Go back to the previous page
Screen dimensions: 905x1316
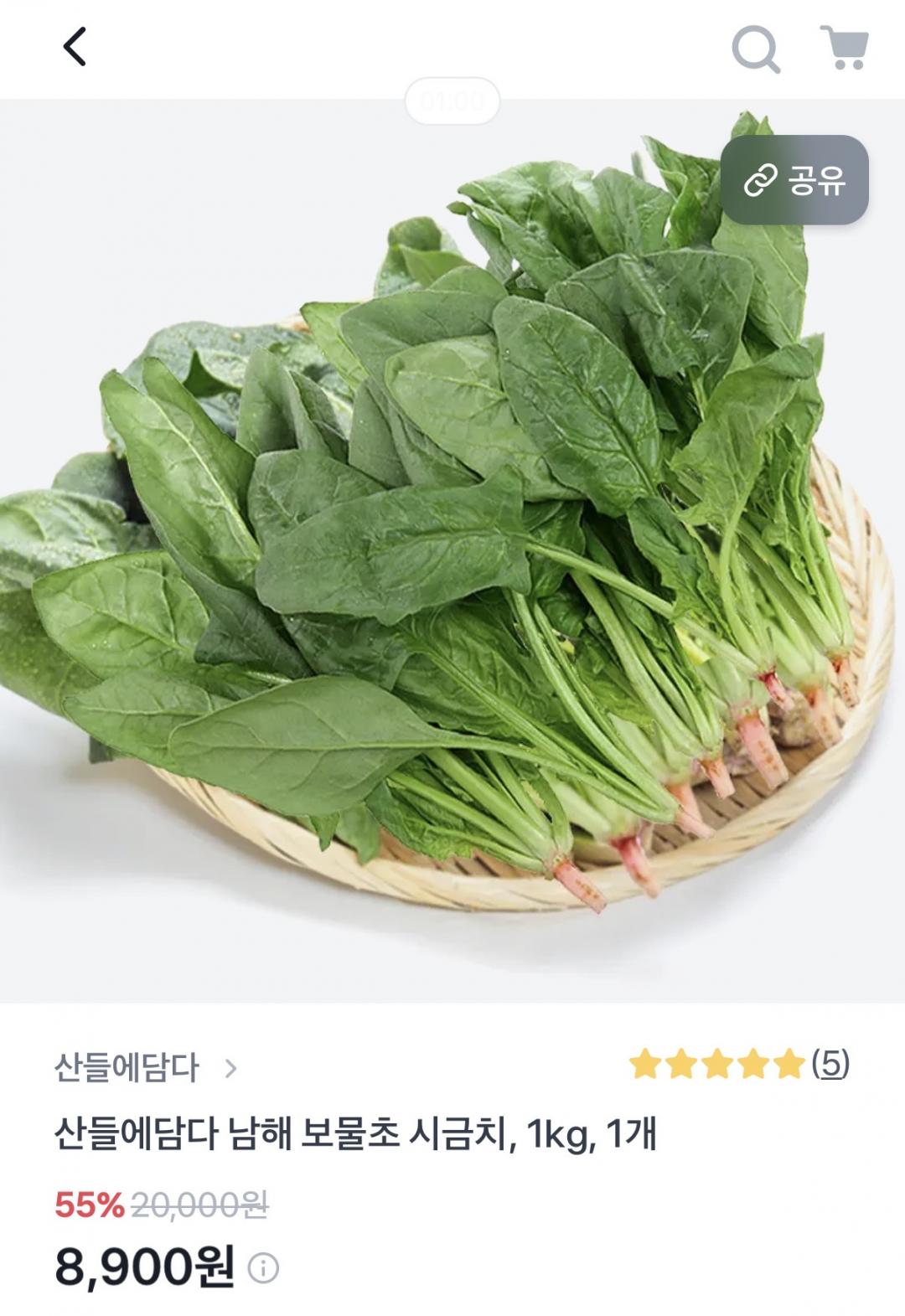(x=75, y=47)
